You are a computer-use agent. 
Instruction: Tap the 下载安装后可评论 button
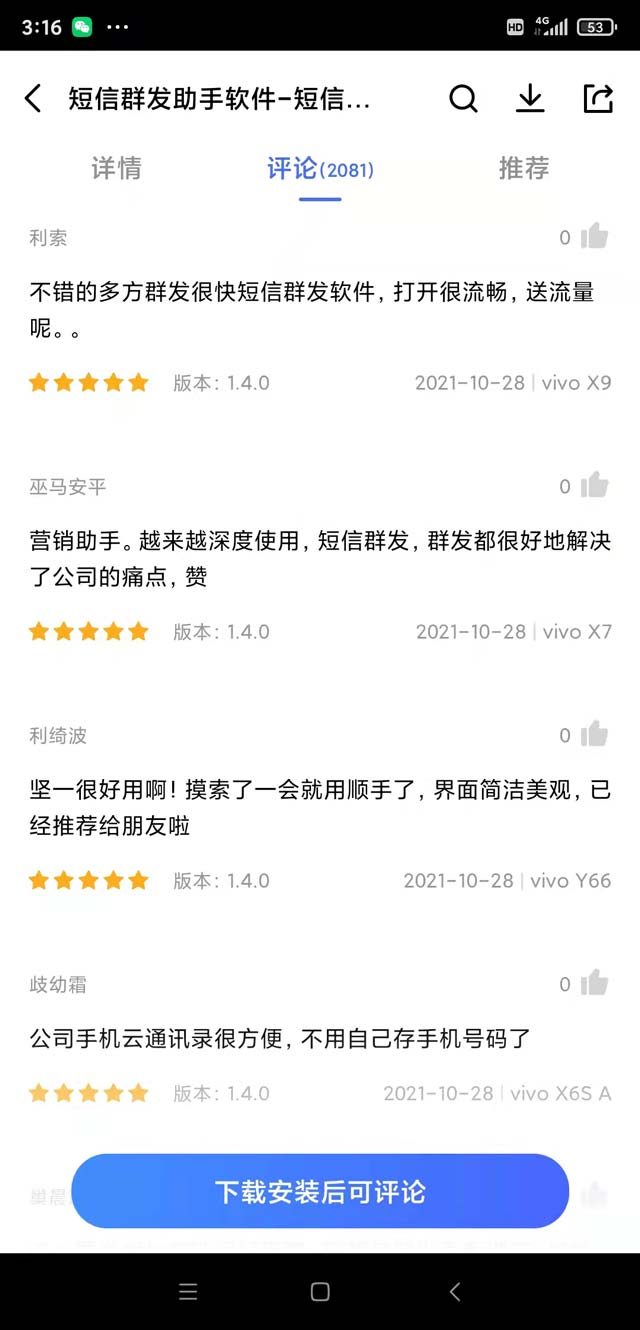[320, 1191]
